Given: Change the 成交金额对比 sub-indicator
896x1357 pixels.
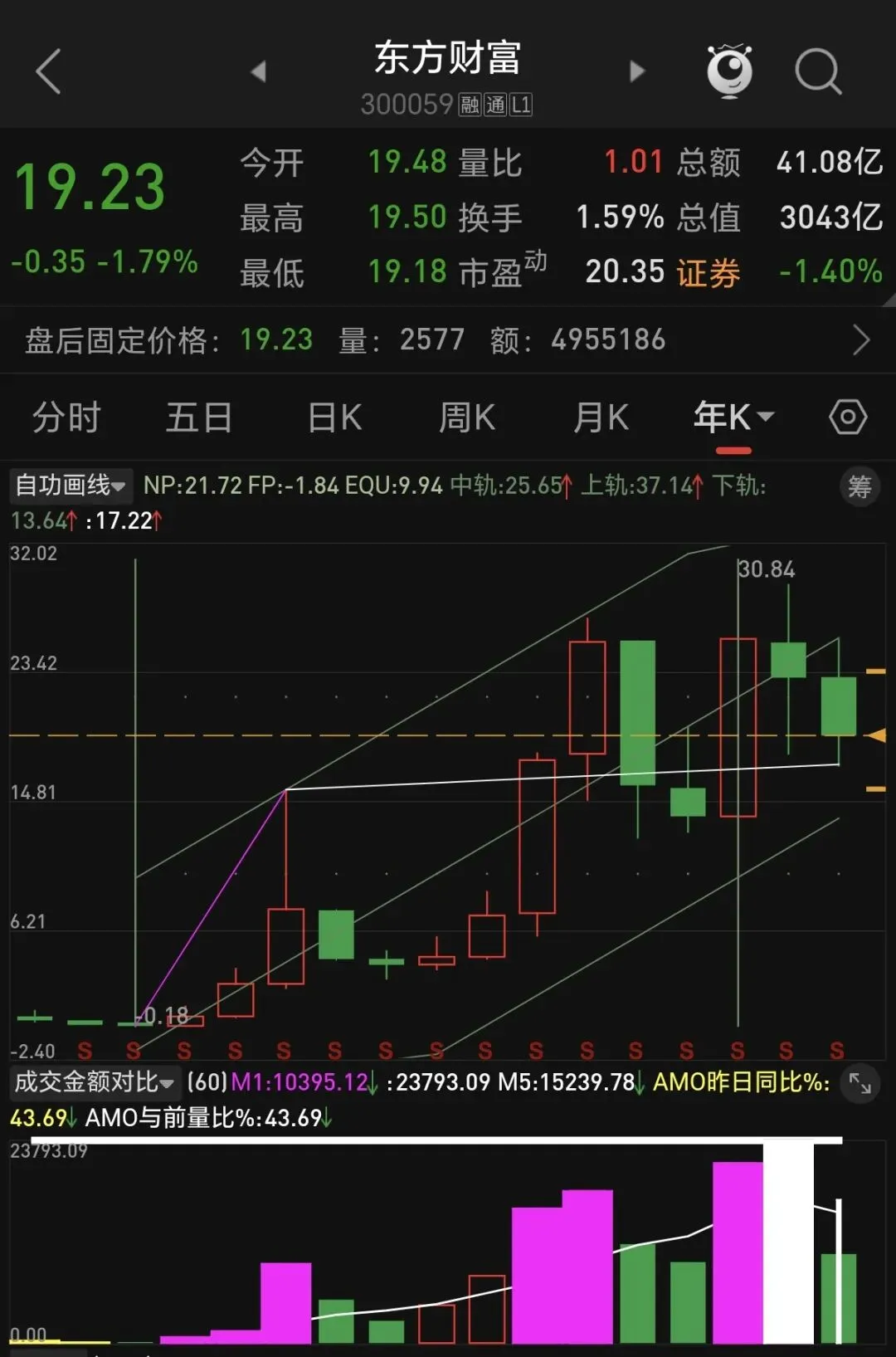Looking at the screenshot, I should click(95, 1082).
